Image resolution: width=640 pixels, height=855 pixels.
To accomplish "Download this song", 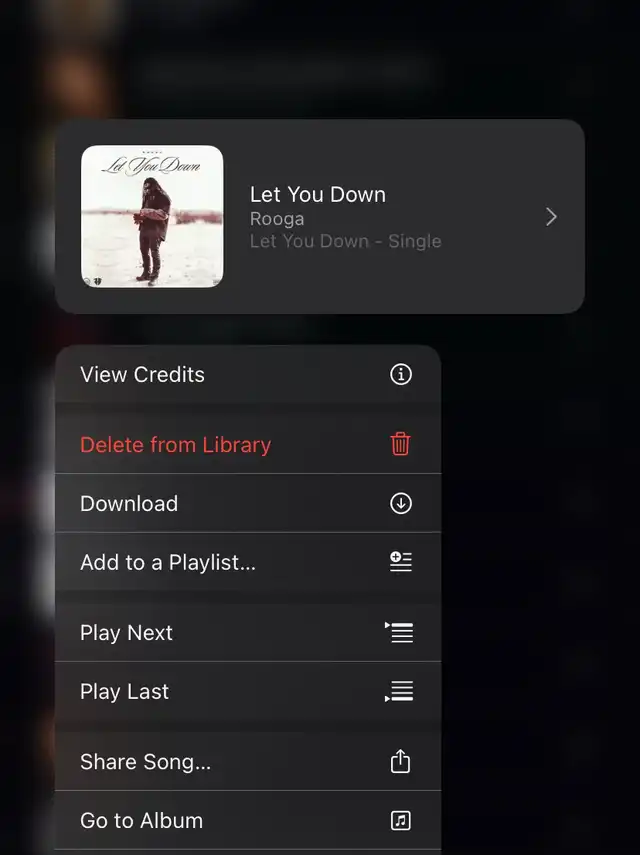I will [247, 504].
